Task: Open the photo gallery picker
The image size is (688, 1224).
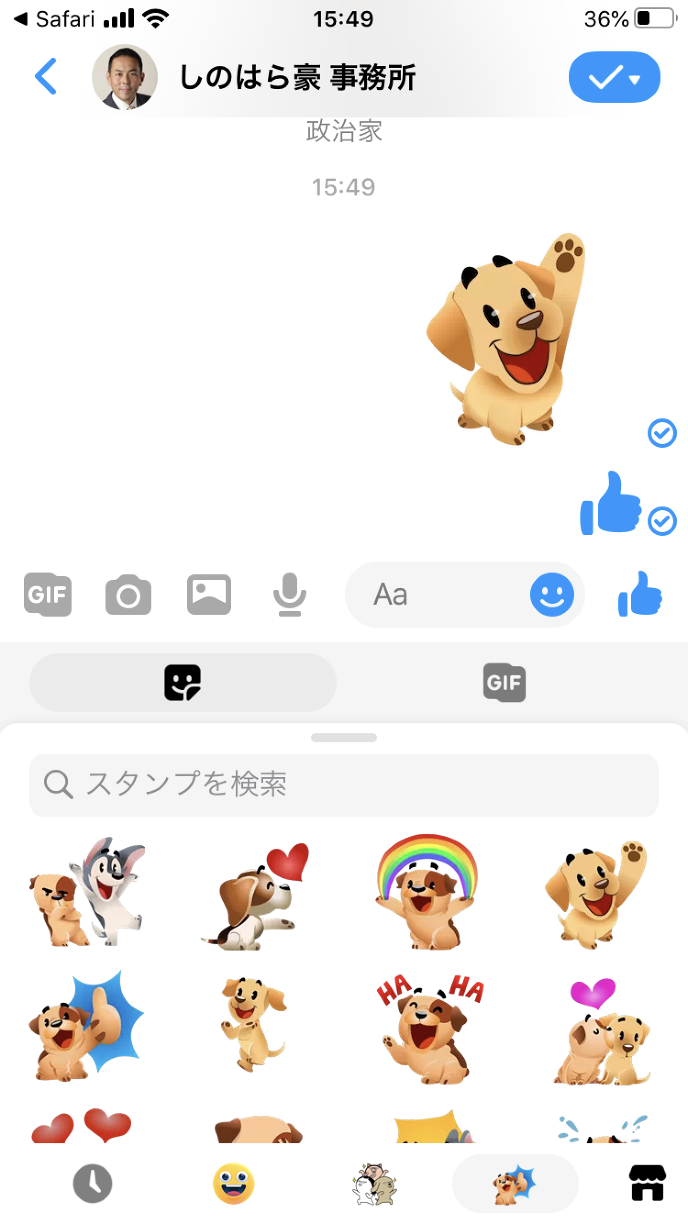Action: tap(209, 595)
